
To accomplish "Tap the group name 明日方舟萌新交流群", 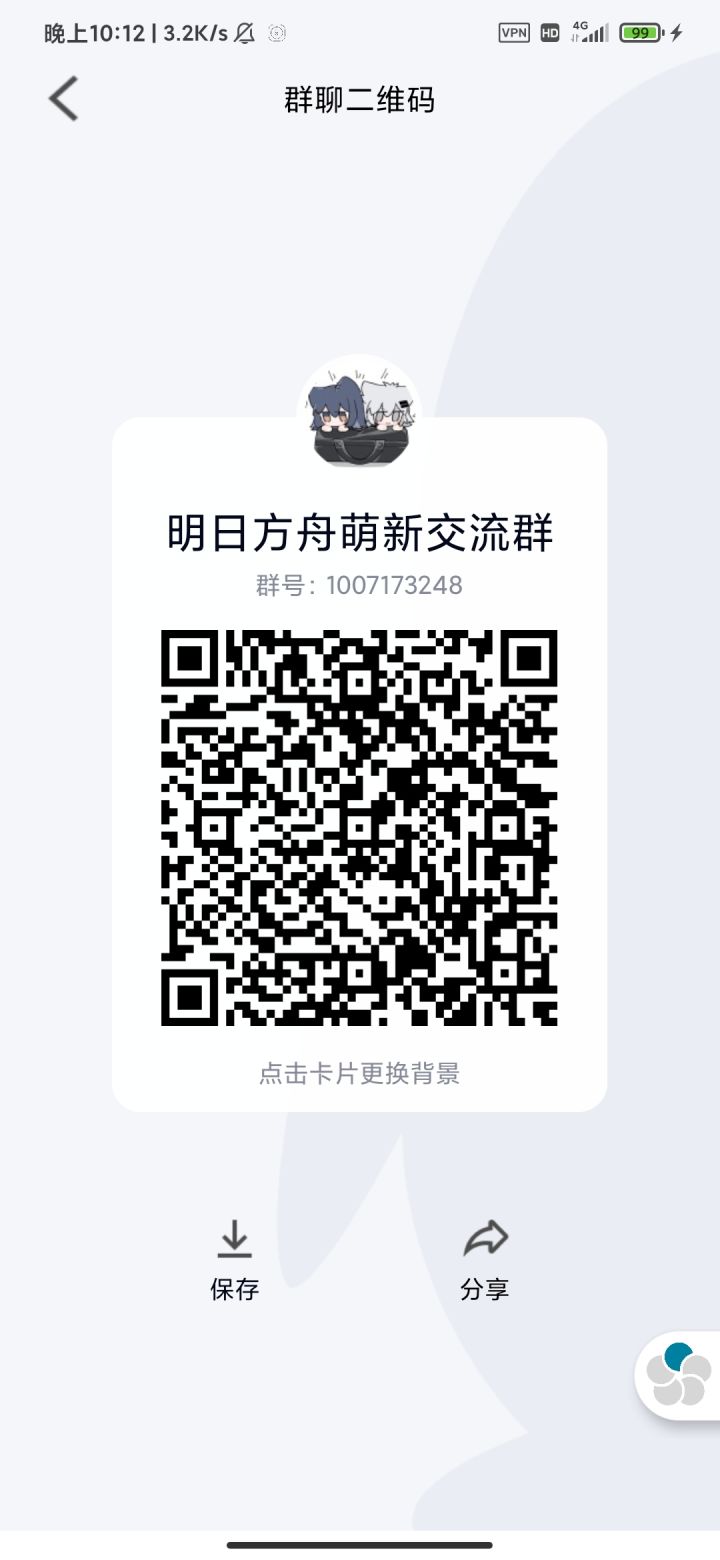I will (x=360, y=532).
